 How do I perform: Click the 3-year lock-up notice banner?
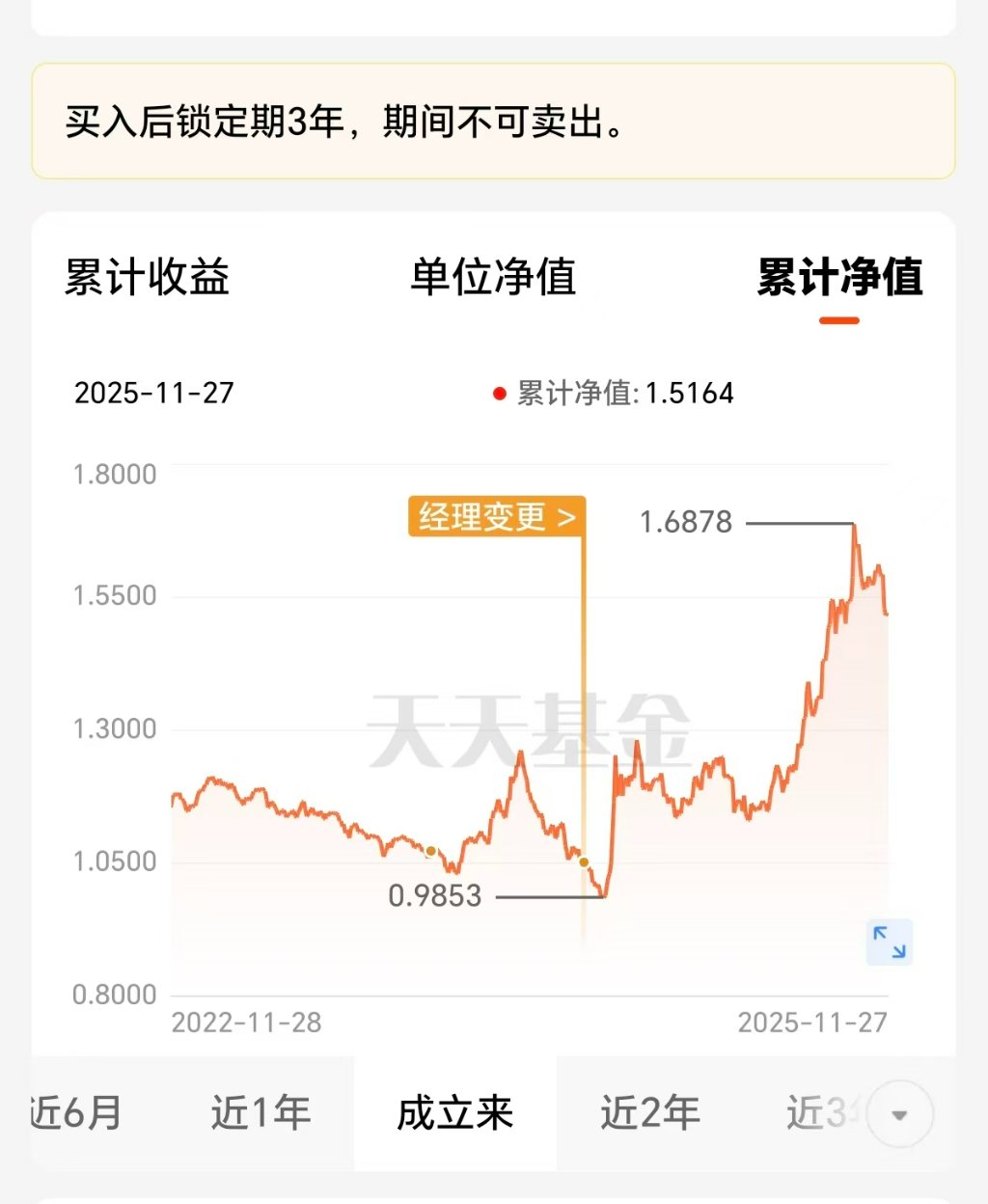point(494,121)
